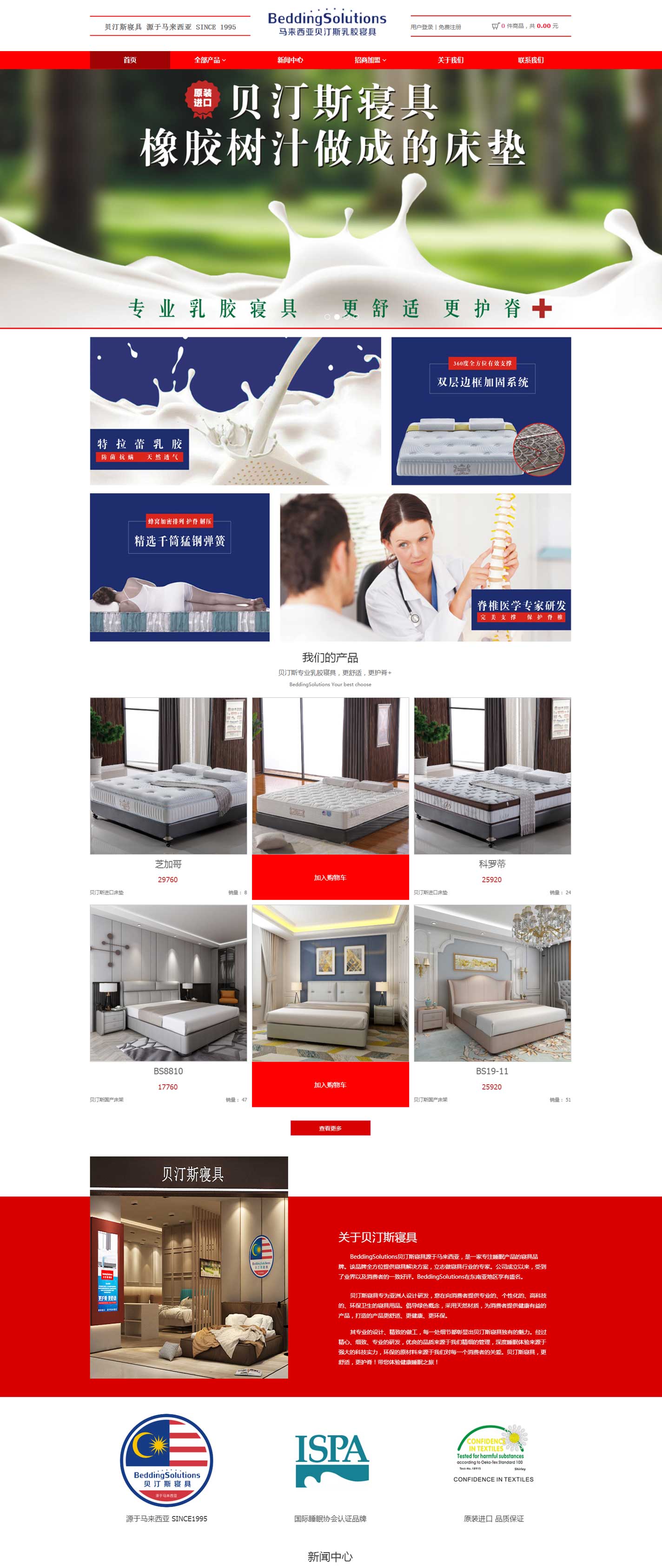This screenshot has width=662, height=1568.
Task: Tap the 用户登录 link
Action: [x=422, y=27]
